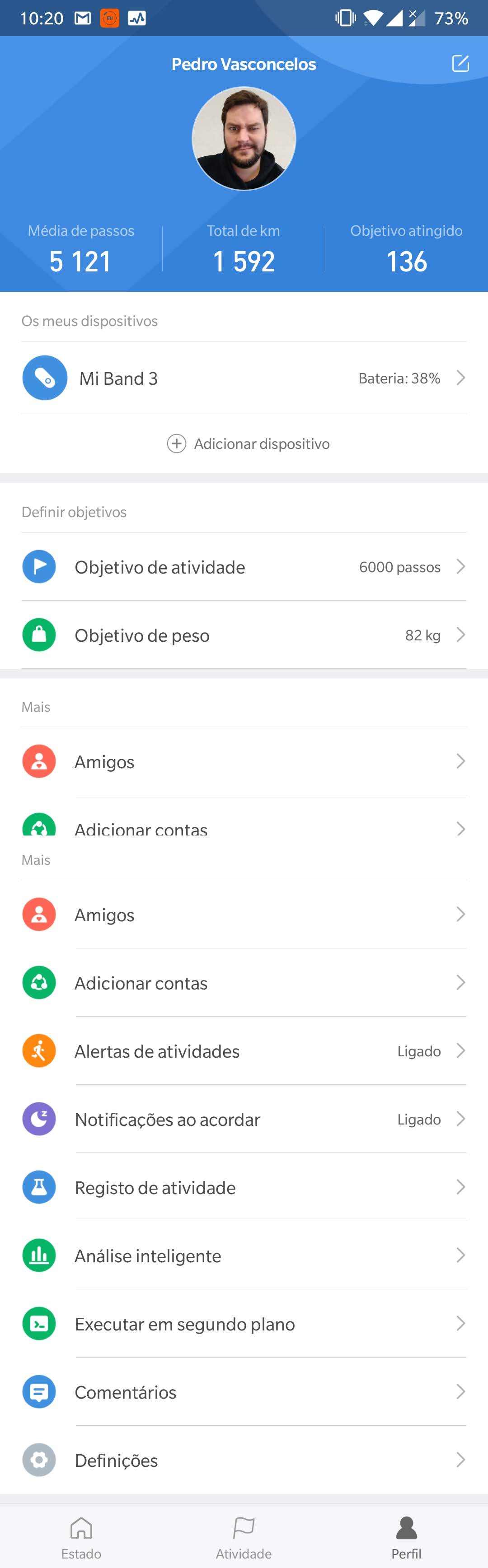Open Executar em segundo plano

click(x=244, y=1324)
